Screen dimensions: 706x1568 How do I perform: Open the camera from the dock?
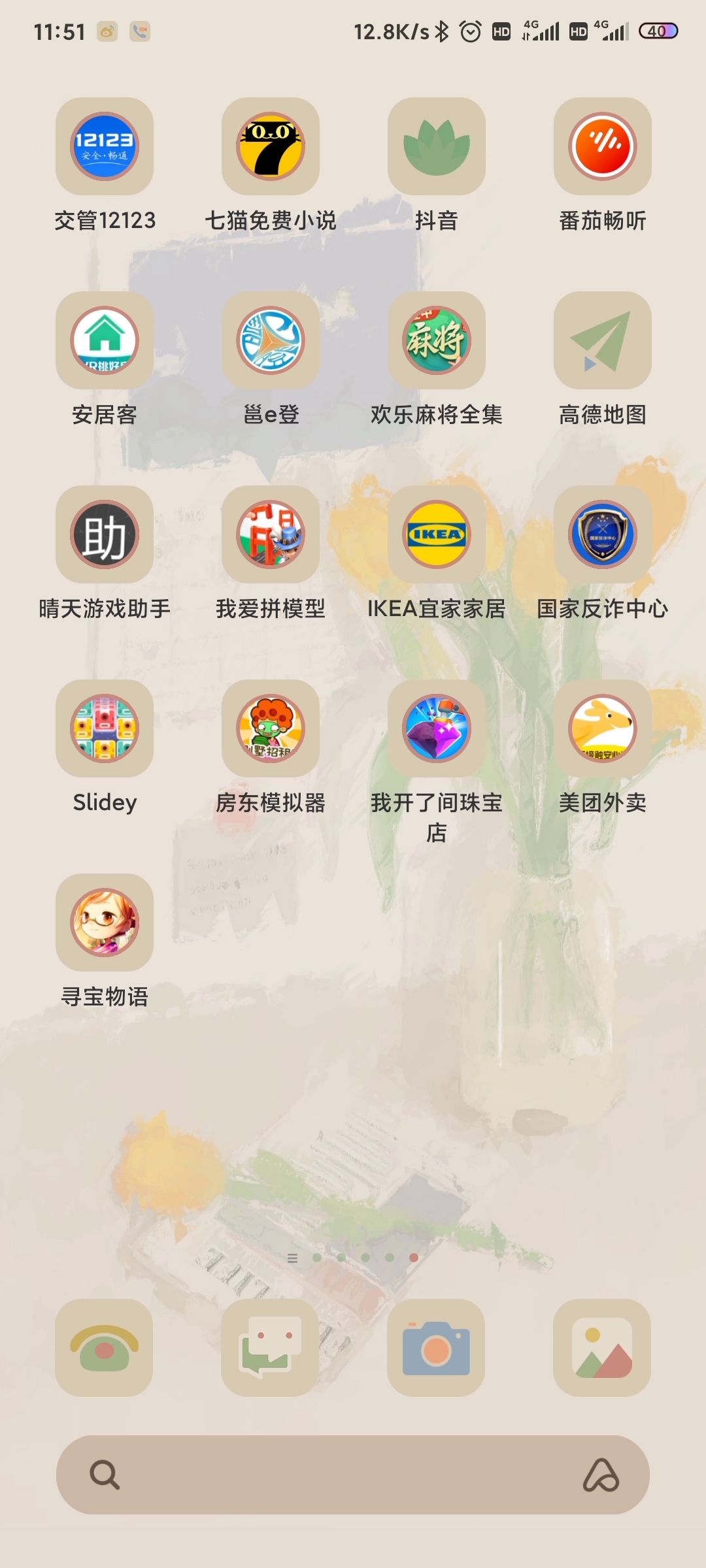[437, 1348]
